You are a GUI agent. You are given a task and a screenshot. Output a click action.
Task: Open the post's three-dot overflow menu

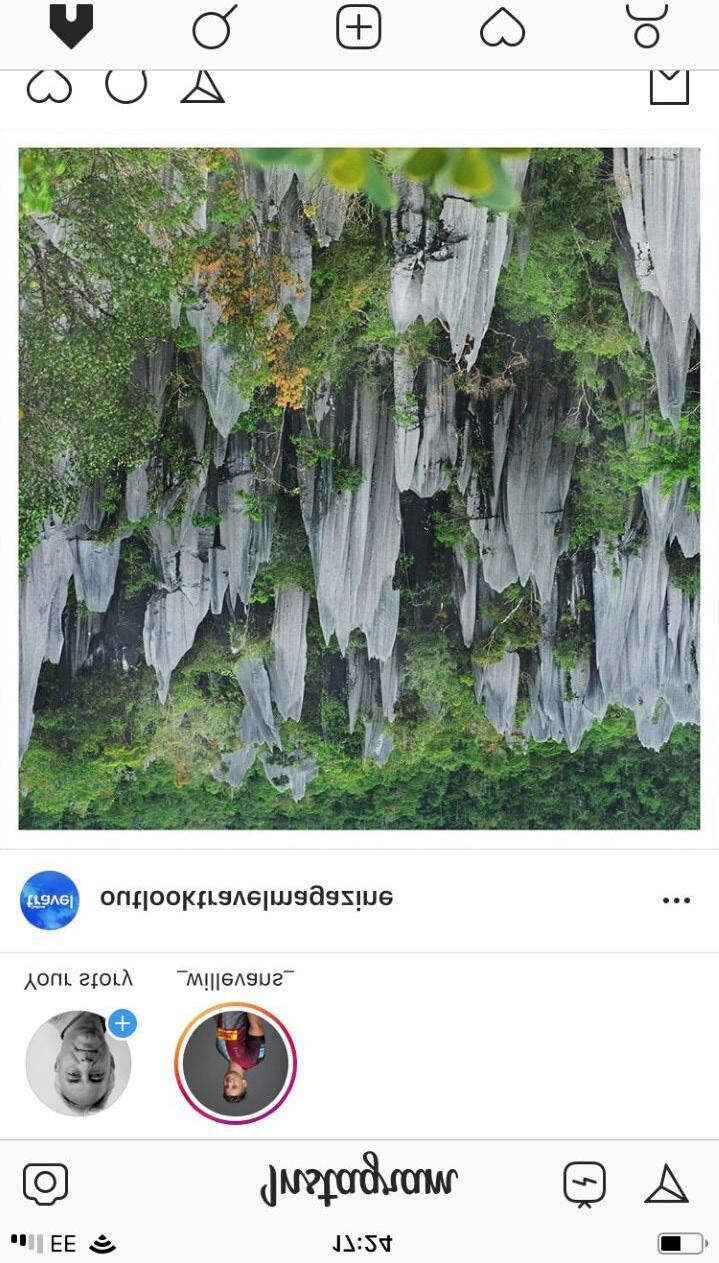pos(676,900)
